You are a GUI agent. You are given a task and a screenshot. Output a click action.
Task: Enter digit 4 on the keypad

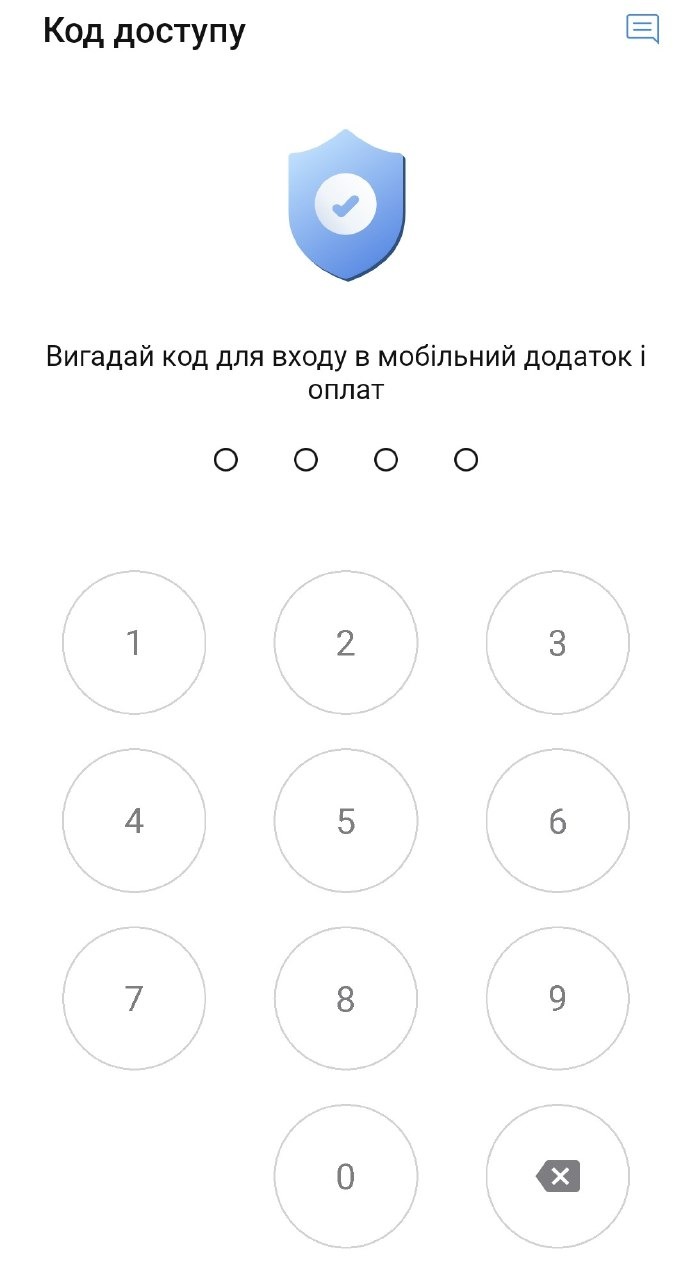coord(134,821)
